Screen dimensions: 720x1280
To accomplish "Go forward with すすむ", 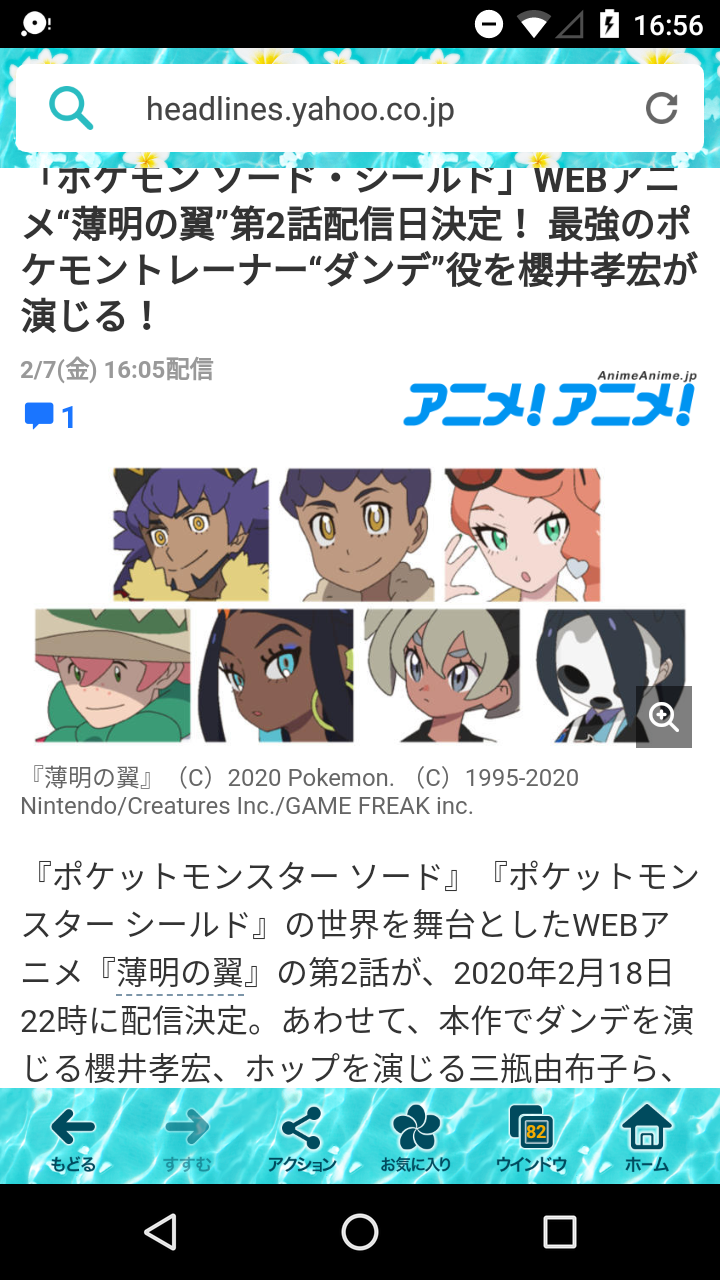I will (x=188, y=1140).
